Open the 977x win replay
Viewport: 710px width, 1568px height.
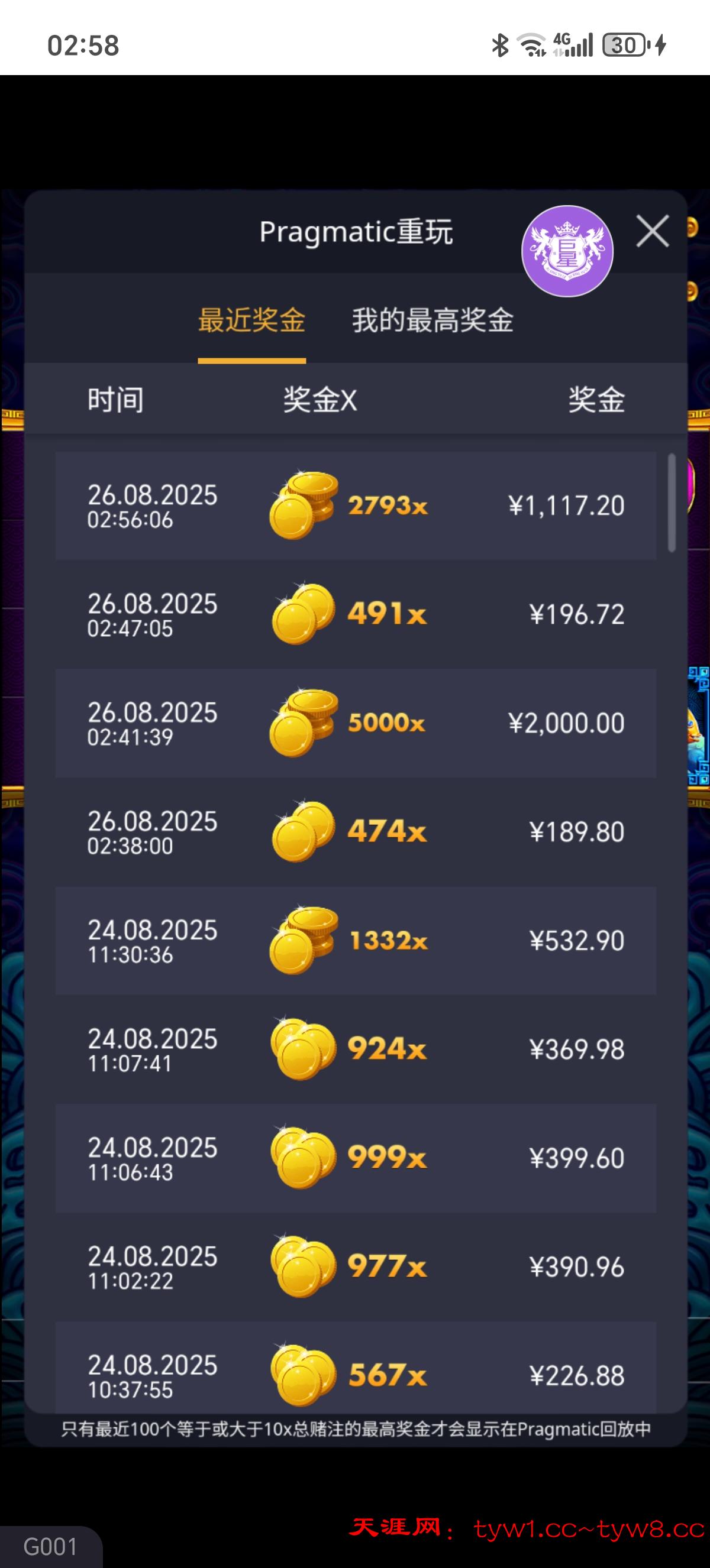[x=356, y=1266]
